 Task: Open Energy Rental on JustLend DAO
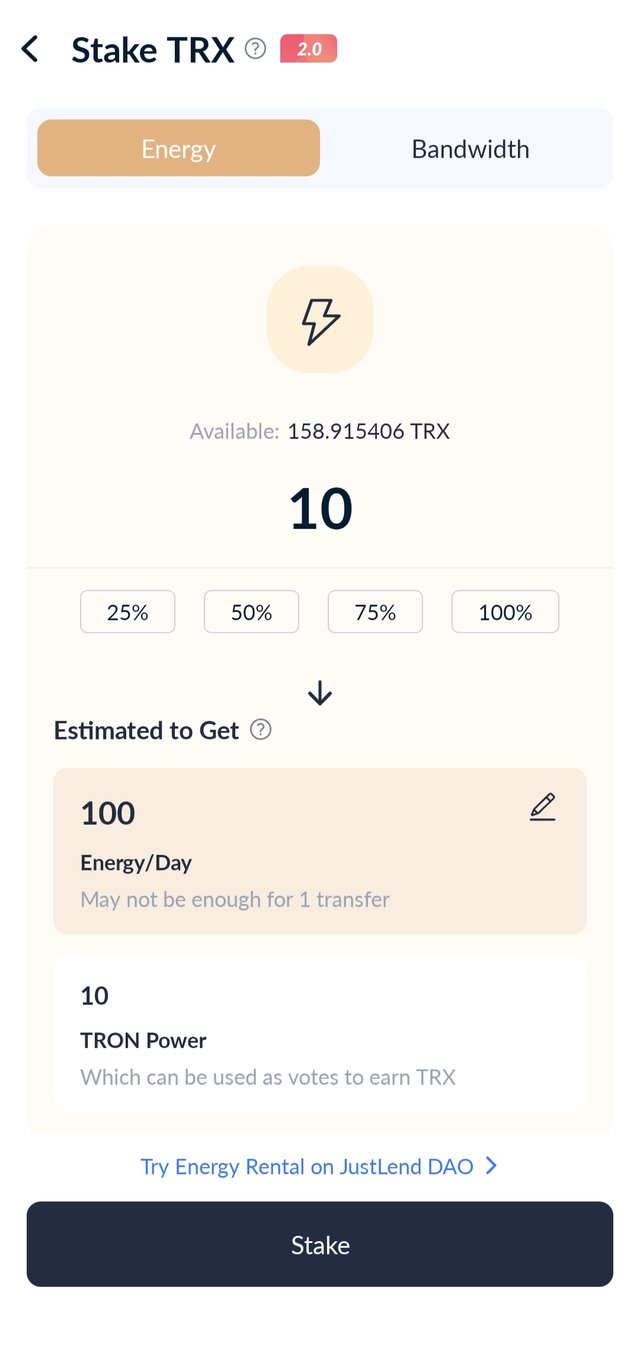[319, 1166]
